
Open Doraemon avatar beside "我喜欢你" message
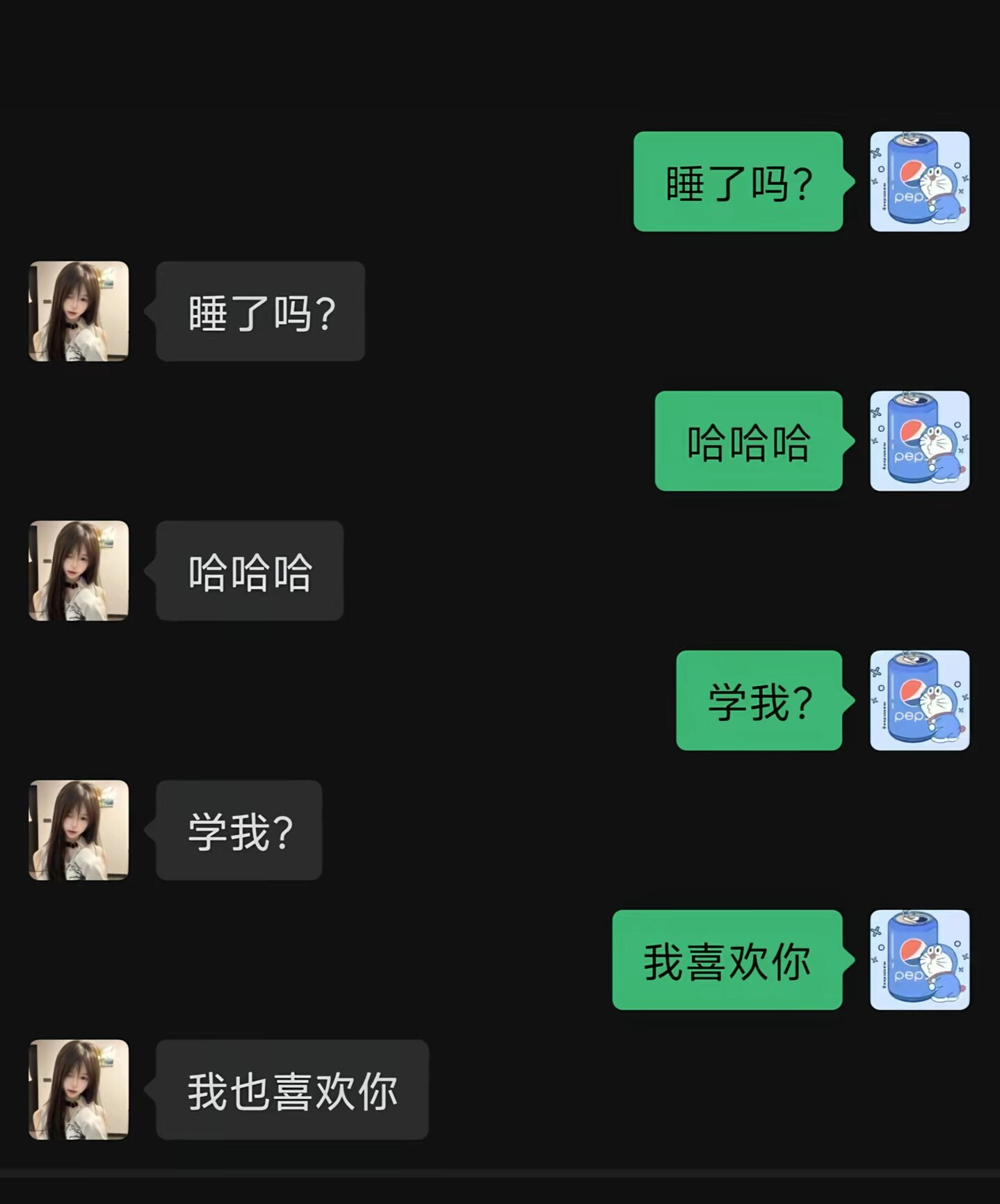pos(919,959)
